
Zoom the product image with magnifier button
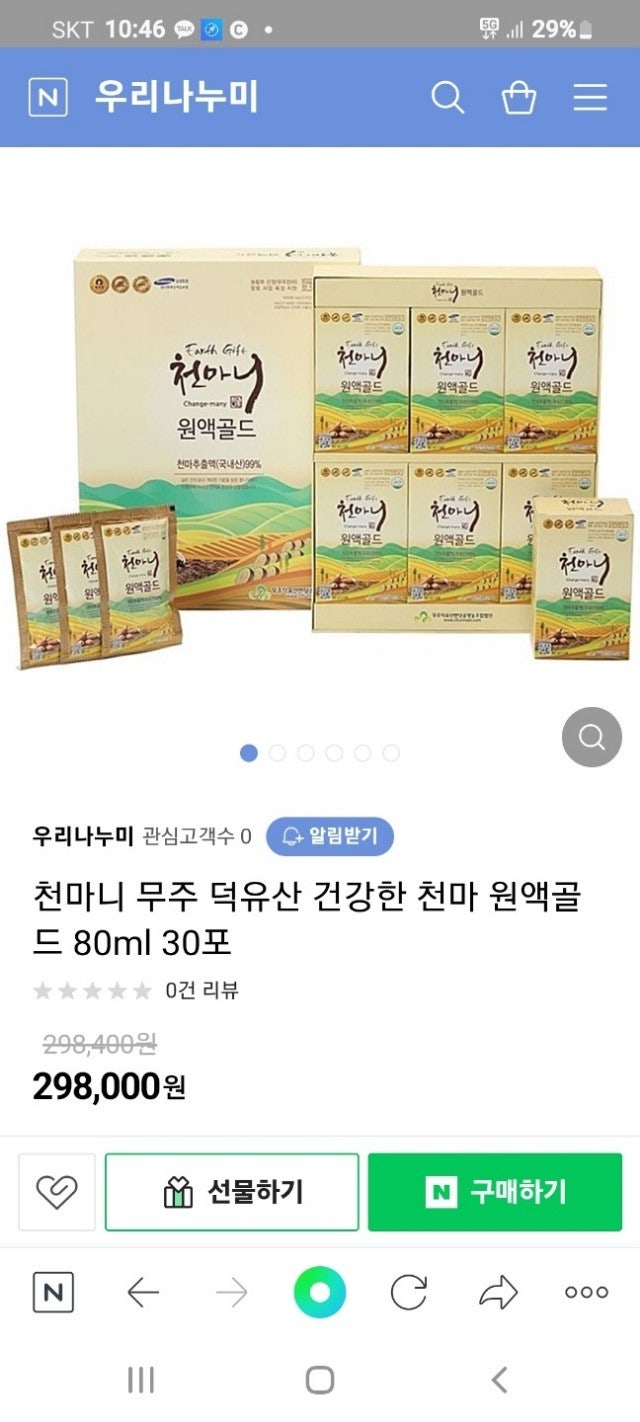click(592, 737)
